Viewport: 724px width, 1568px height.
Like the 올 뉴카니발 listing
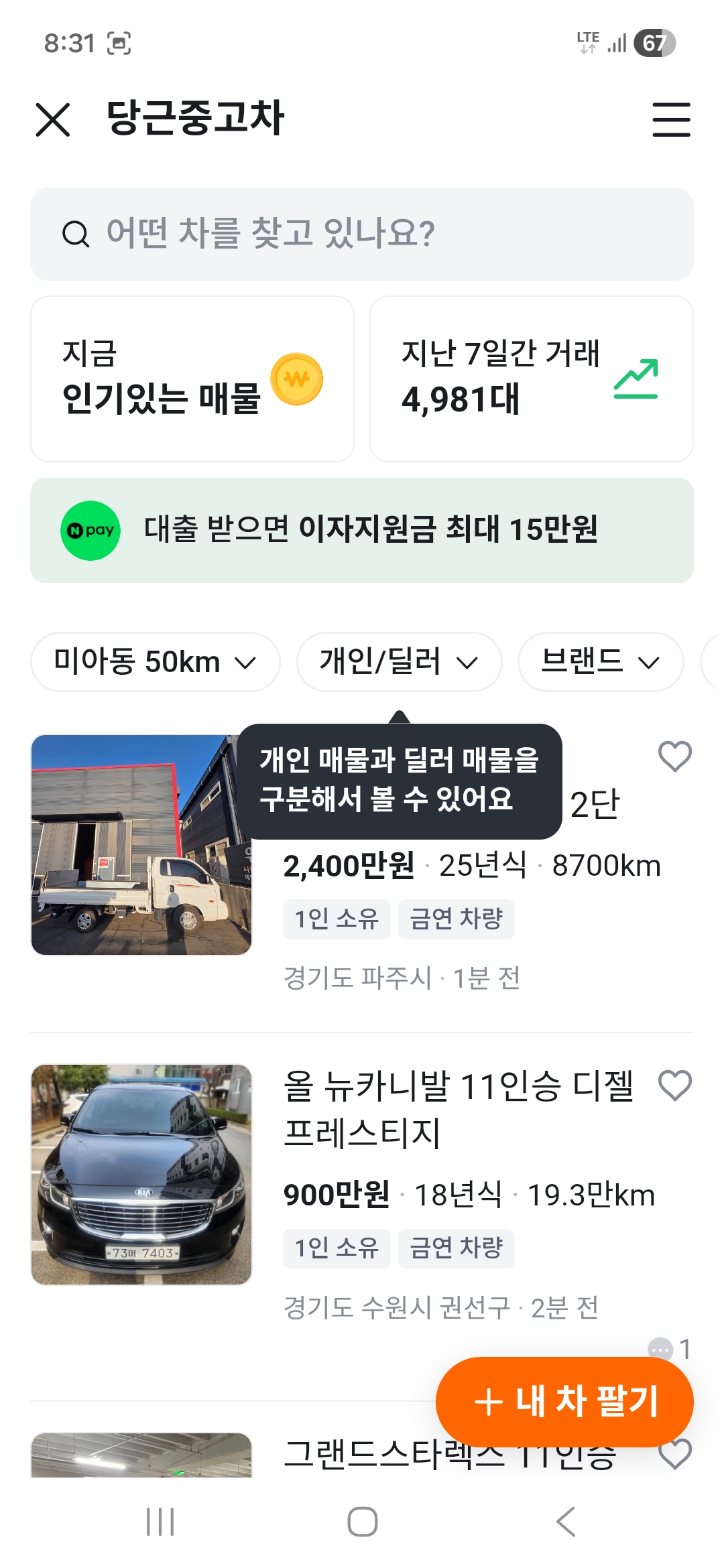(x=674, y=1085)
